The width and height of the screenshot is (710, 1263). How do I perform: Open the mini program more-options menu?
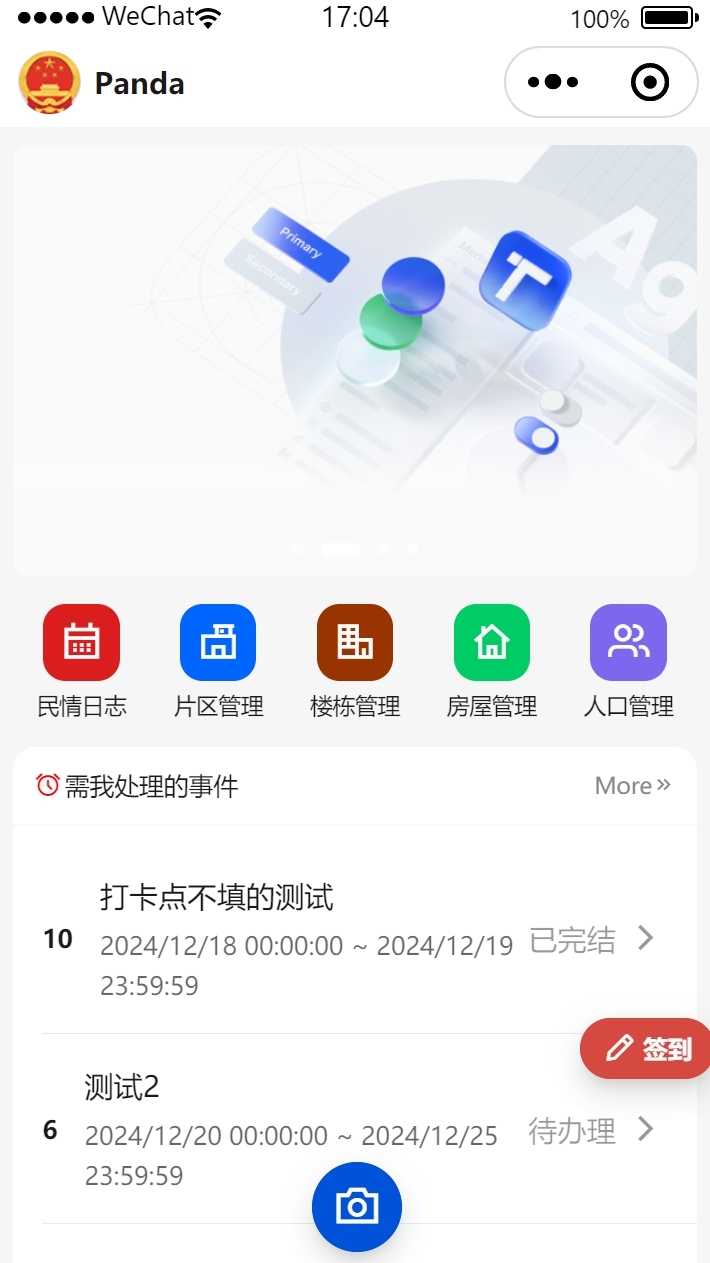[553, 82]
